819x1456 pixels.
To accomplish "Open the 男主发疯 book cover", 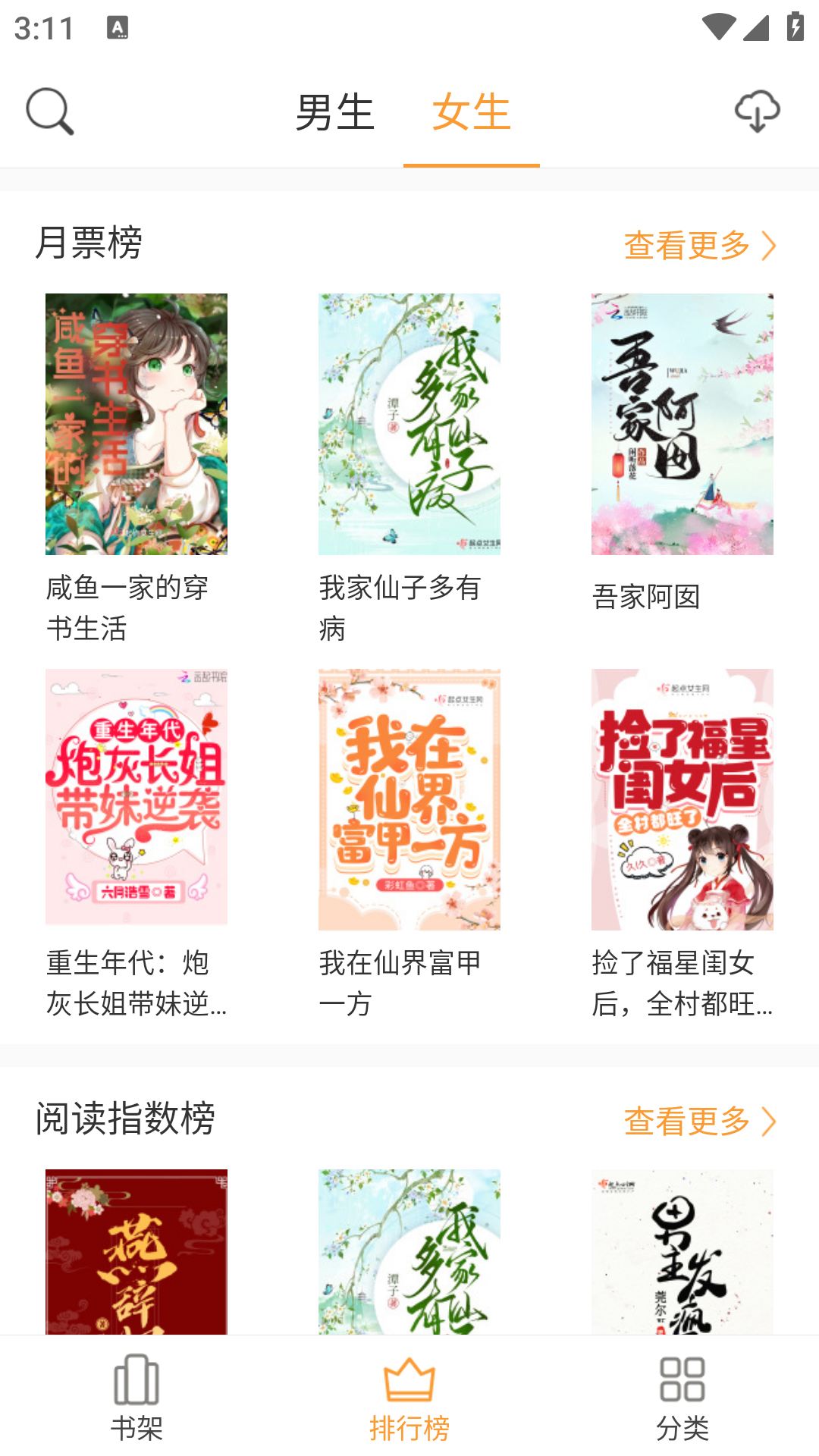I will [682, 1251].
